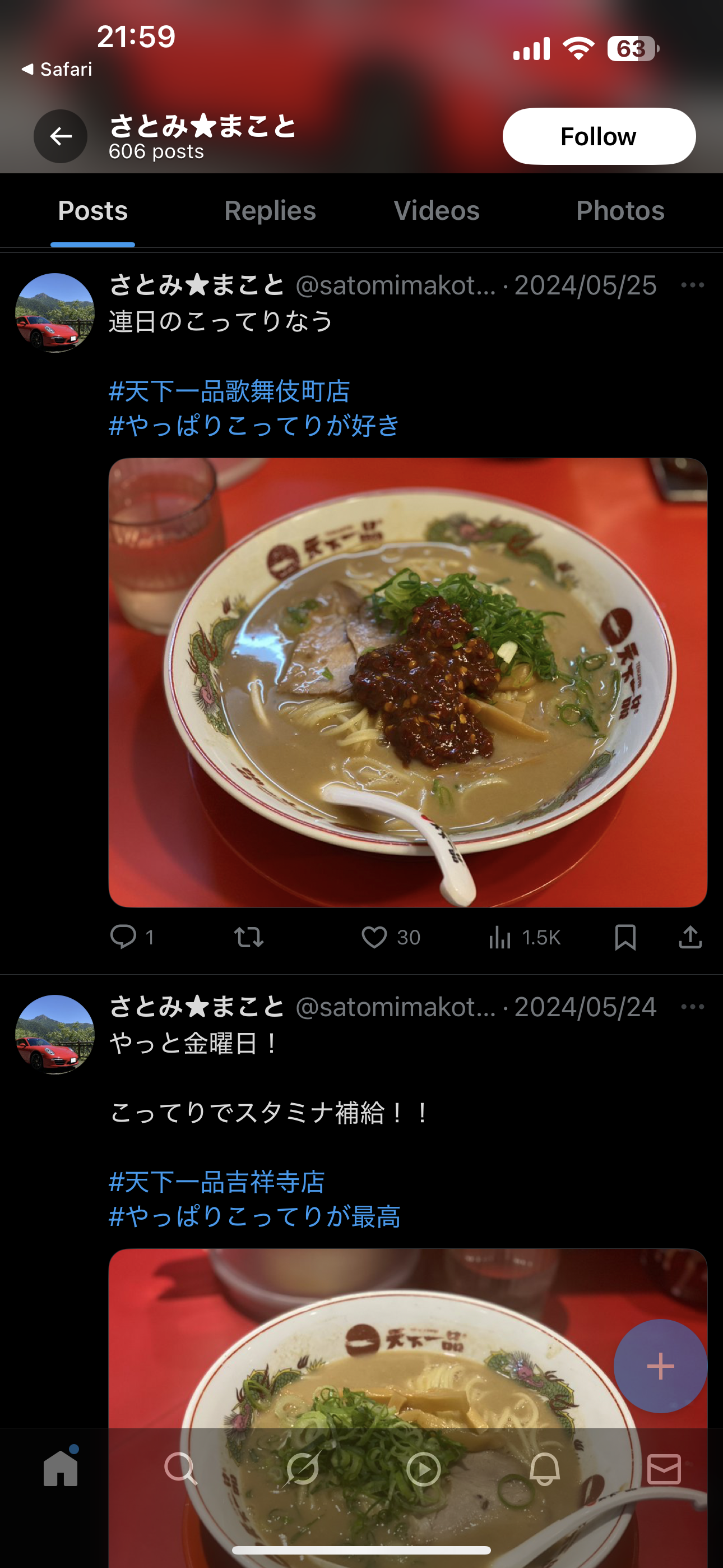Switch to the Videos tab
Screen dimensions: 723x1568
tap(437, 211)
